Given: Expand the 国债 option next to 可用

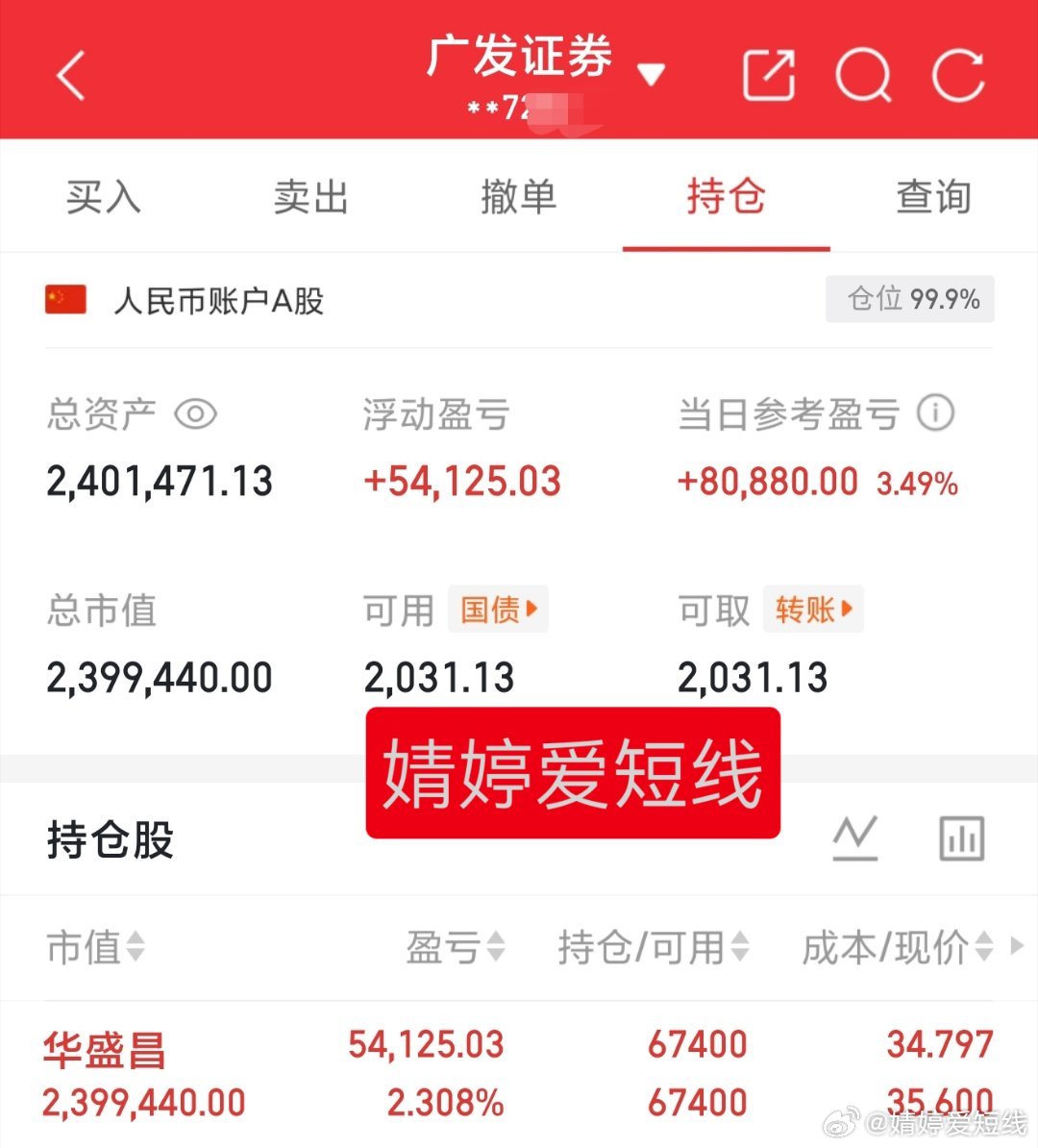Looking at the screenshot, I should tap(498, 610).
